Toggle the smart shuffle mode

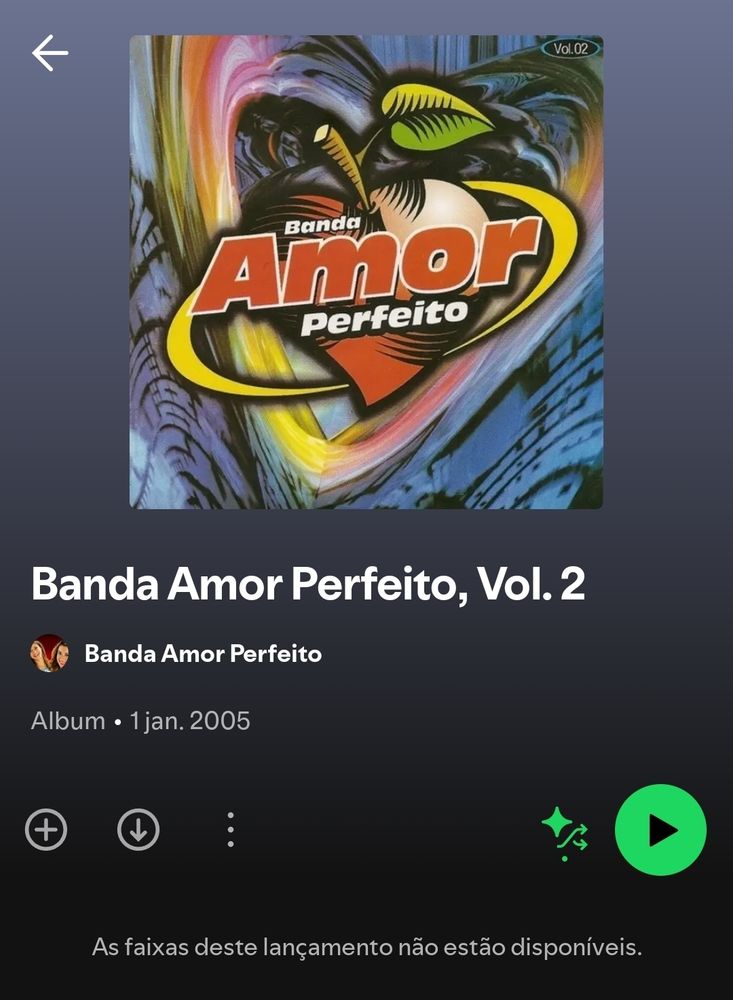[x=565, y=834]
